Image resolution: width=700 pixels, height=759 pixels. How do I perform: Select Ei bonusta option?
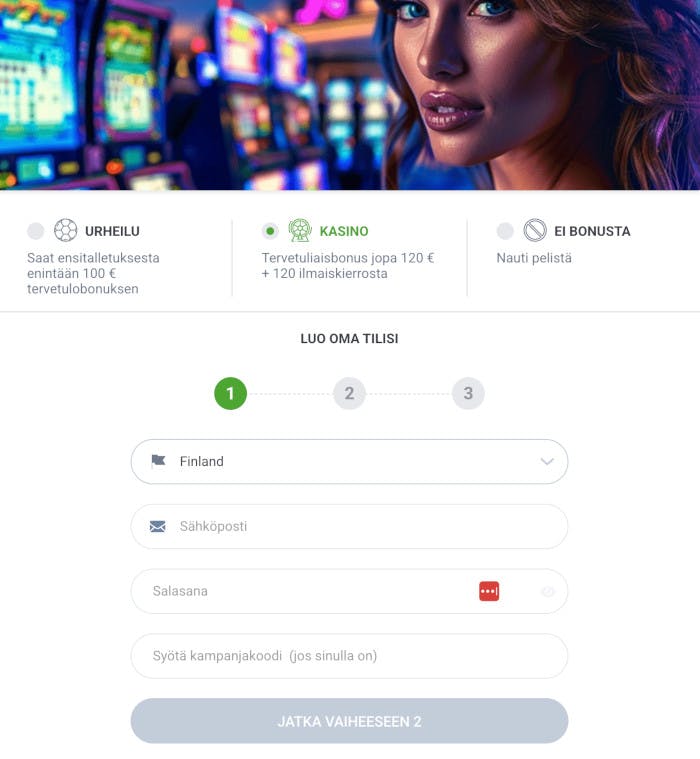pyautogui.click(x=505, y=231)
